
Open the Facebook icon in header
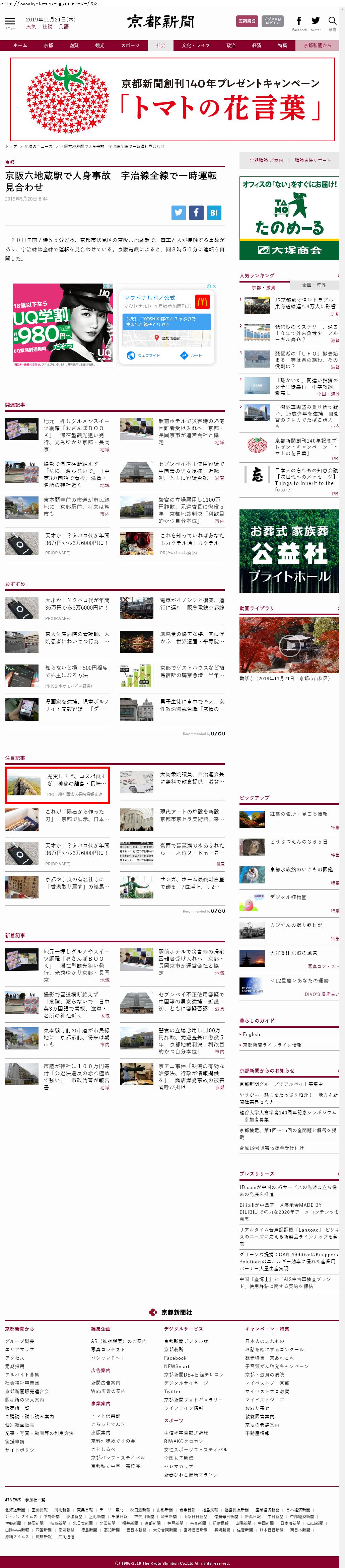pyautogui.click(x=299, y=21)
